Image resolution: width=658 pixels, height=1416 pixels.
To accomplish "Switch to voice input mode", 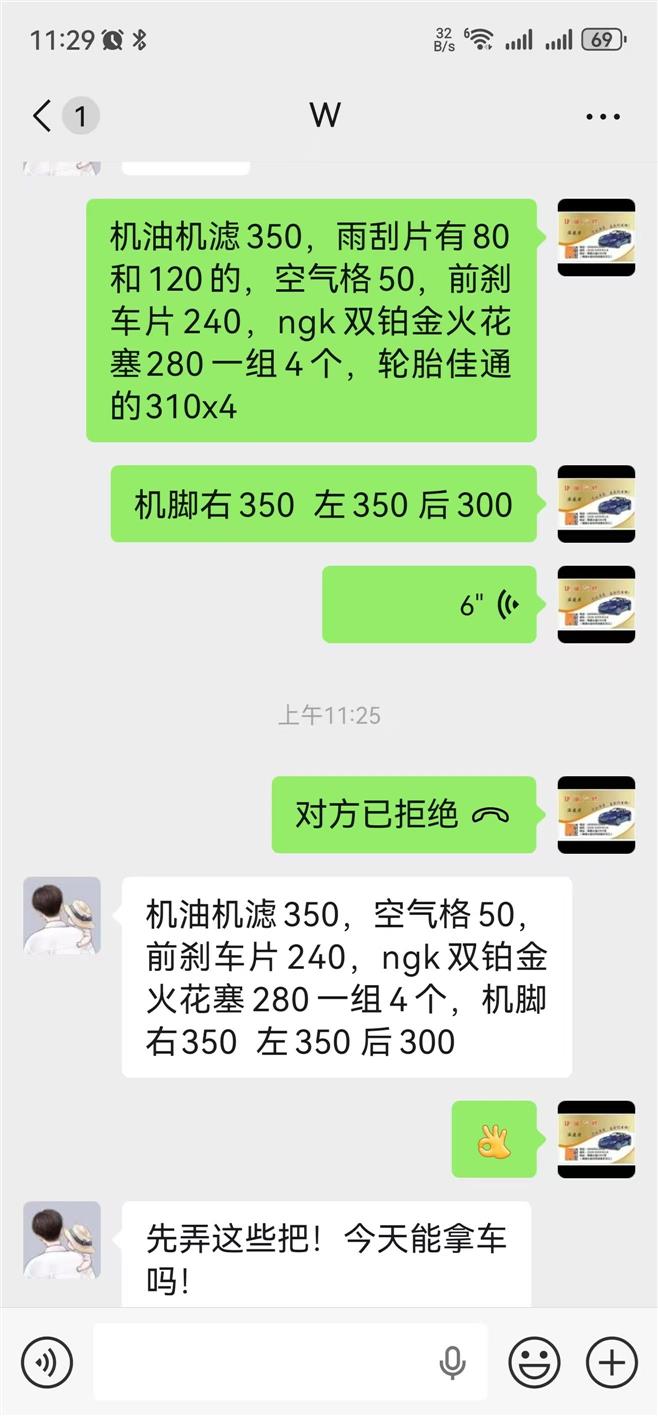I will [46, 1361].
